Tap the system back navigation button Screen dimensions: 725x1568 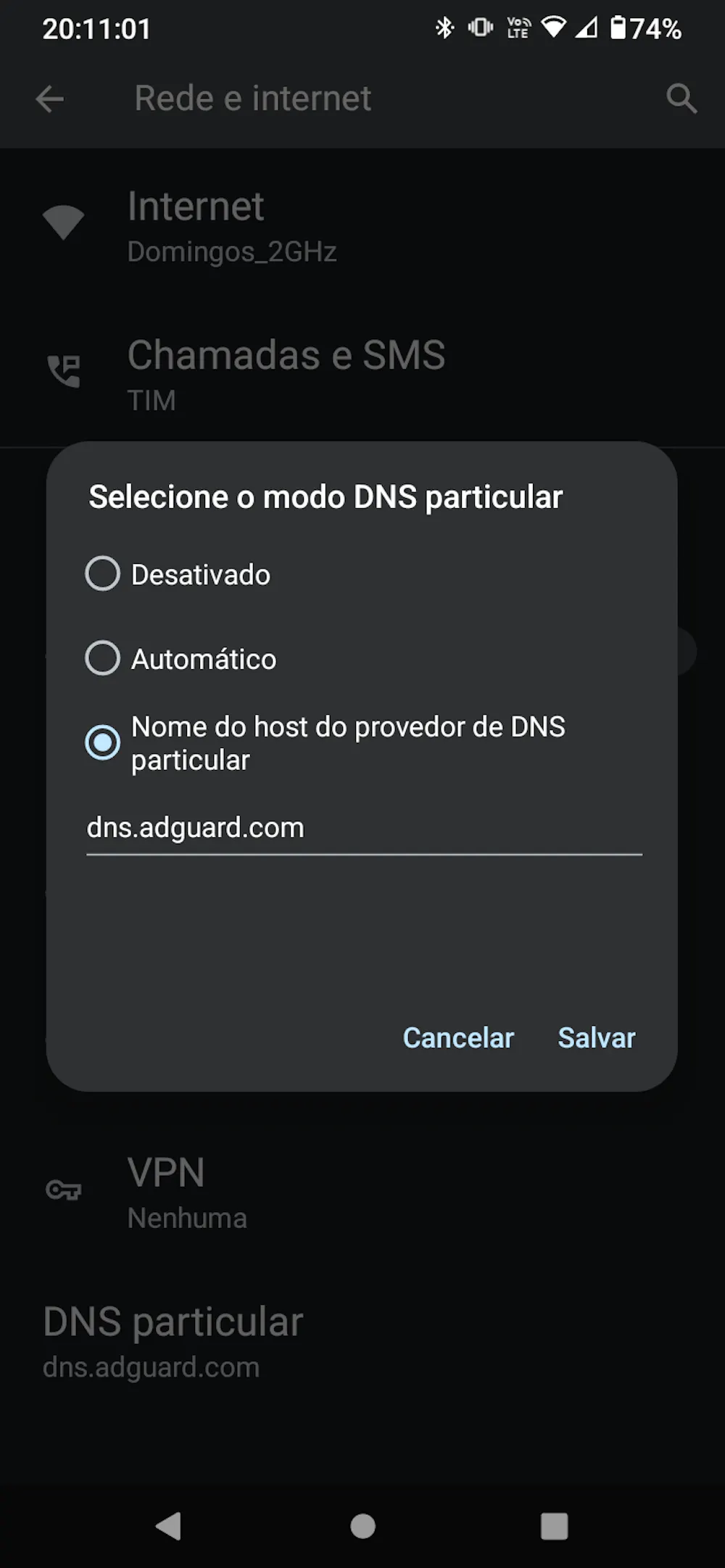click(169, 1526)
